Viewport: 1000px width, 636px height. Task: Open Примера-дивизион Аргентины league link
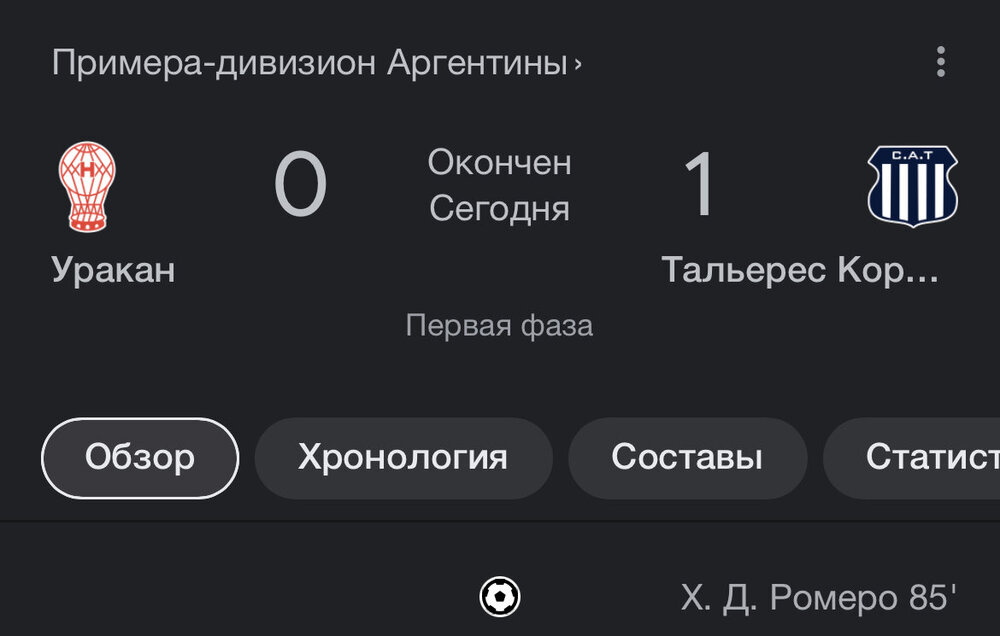[x=316, y=64]
